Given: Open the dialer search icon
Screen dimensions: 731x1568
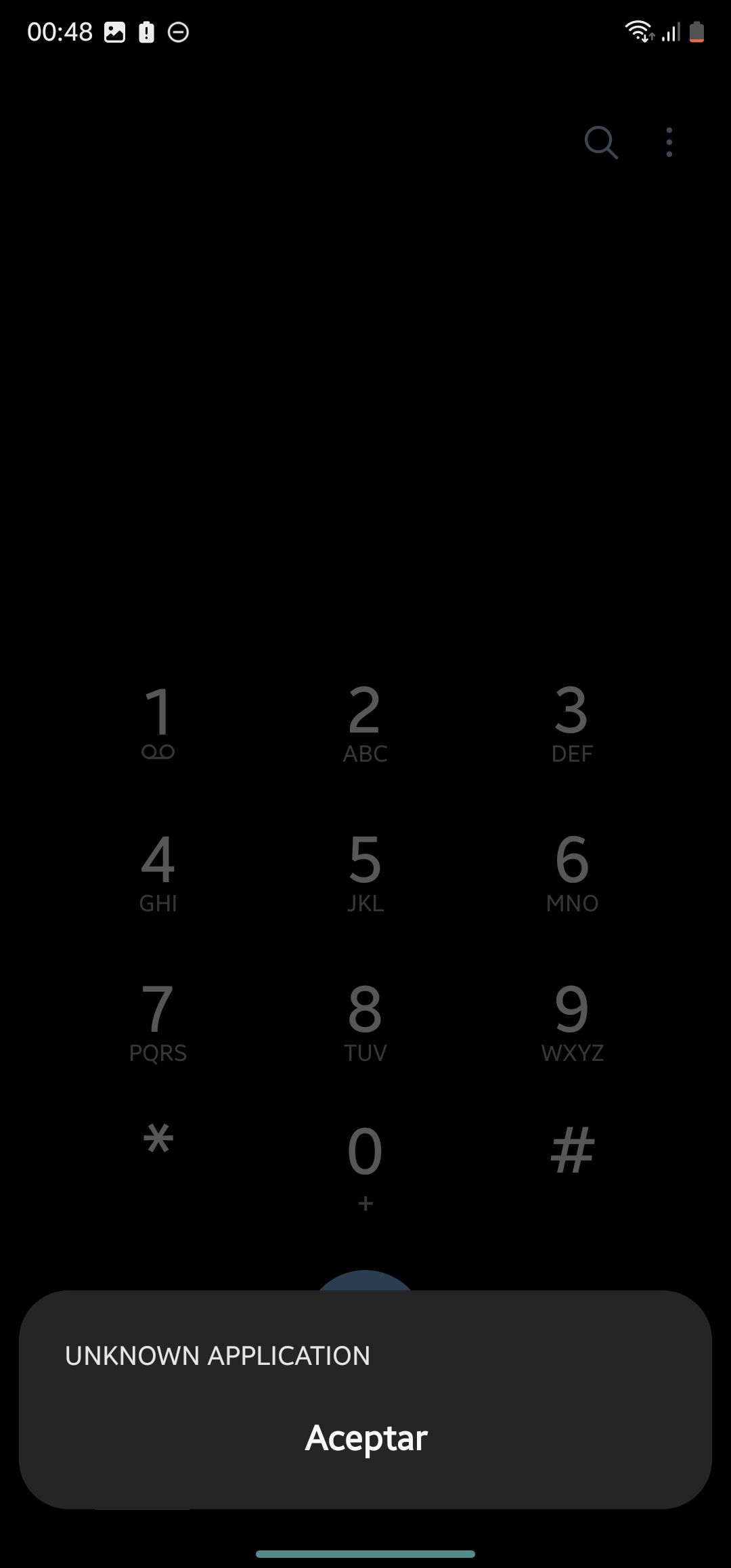Looking at the screenshot, I should 602,142.
